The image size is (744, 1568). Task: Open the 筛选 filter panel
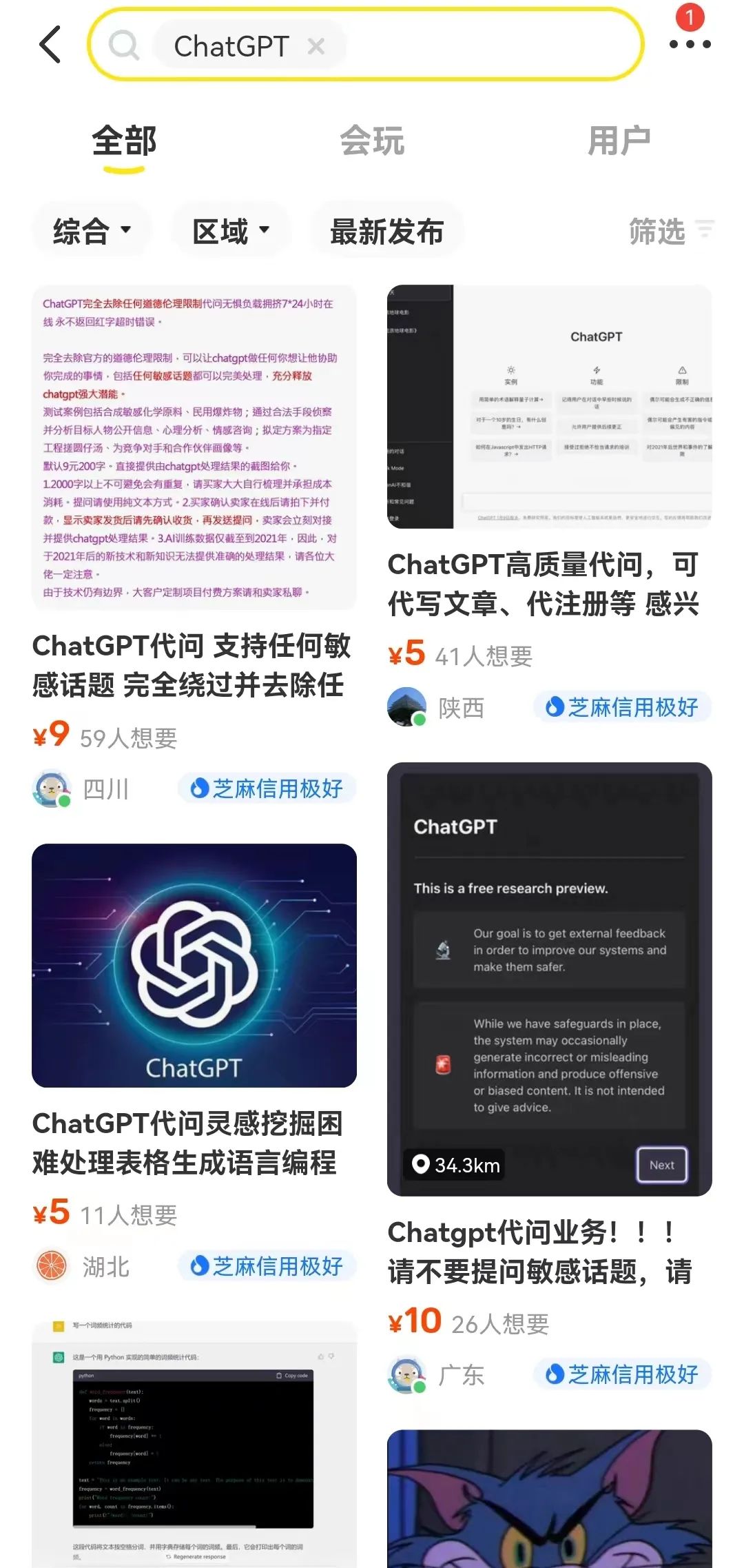click(x=659, y=231)
